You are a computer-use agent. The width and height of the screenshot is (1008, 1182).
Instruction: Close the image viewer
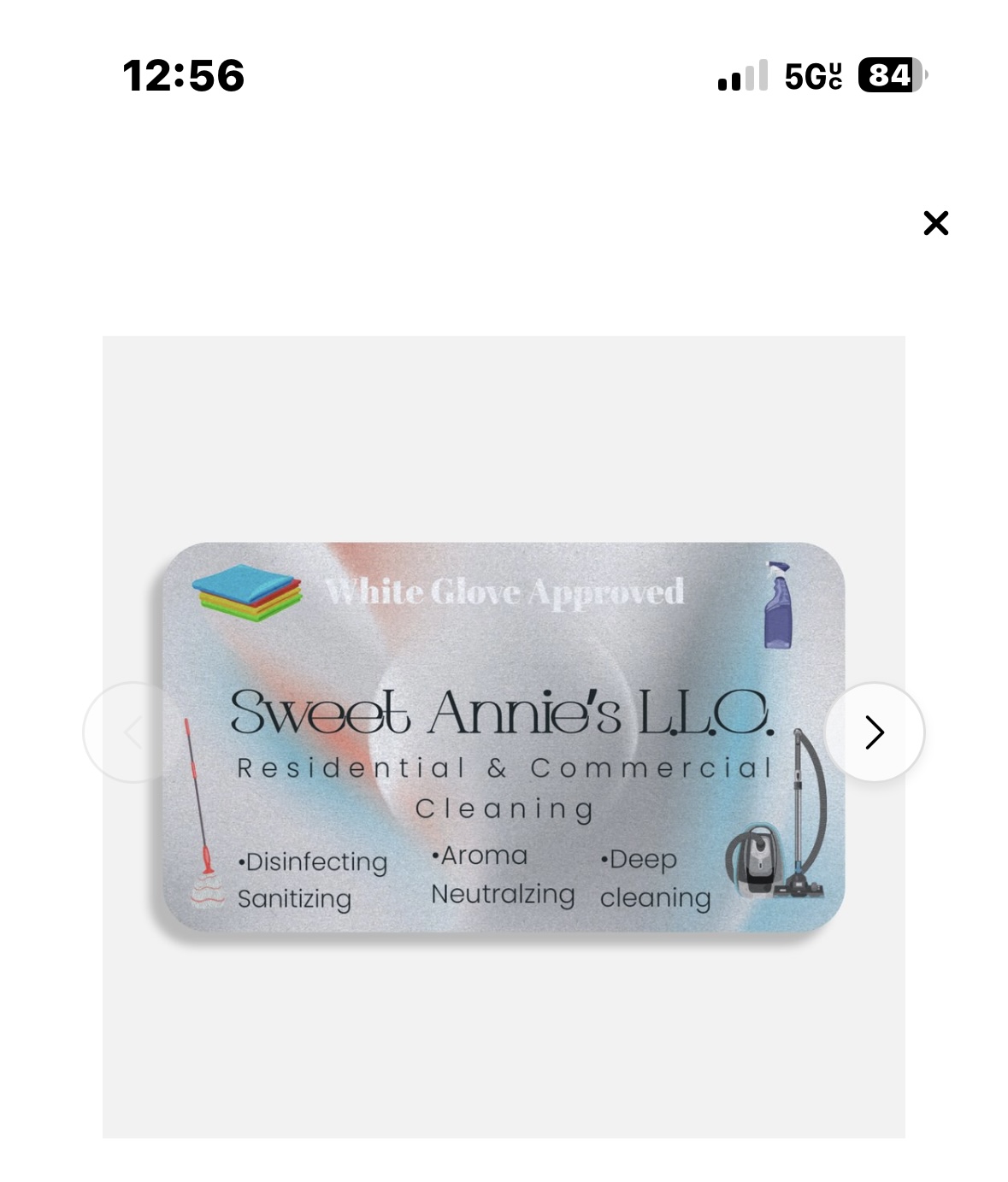tap(936, 223)
